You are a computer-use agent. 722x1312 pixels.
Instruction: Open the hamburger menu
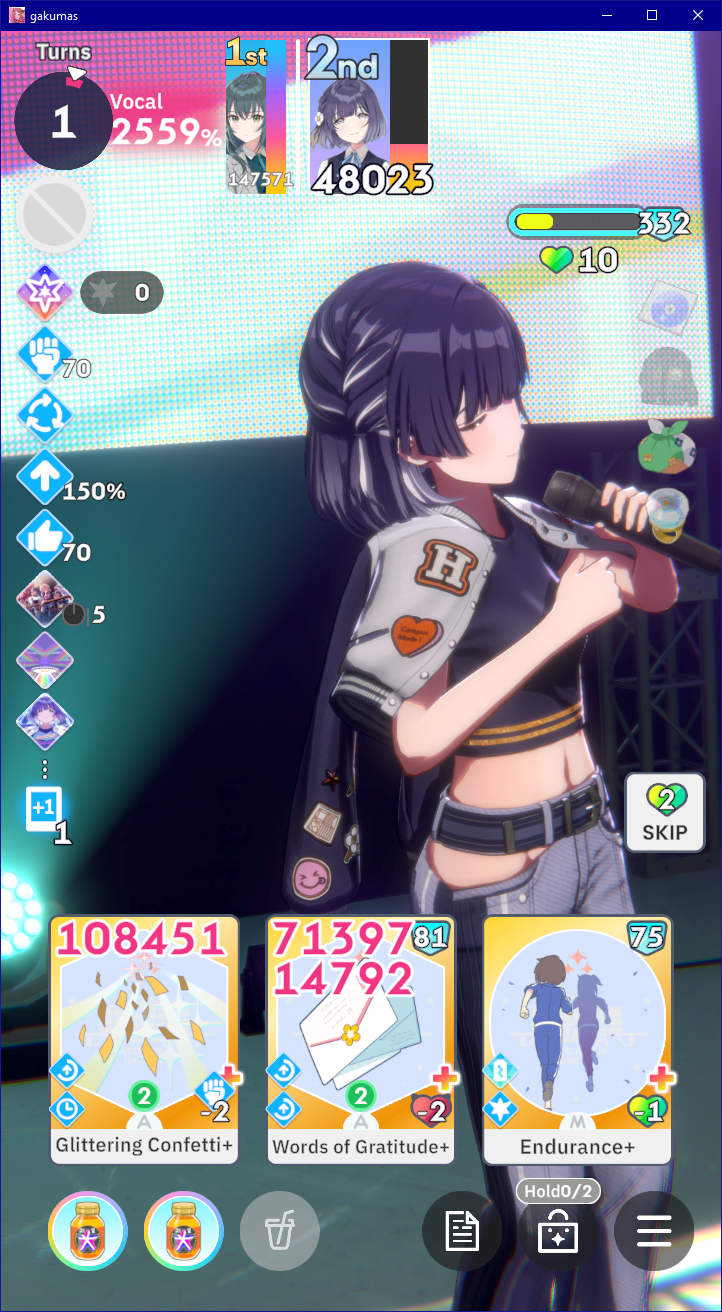click(654, 1231)
